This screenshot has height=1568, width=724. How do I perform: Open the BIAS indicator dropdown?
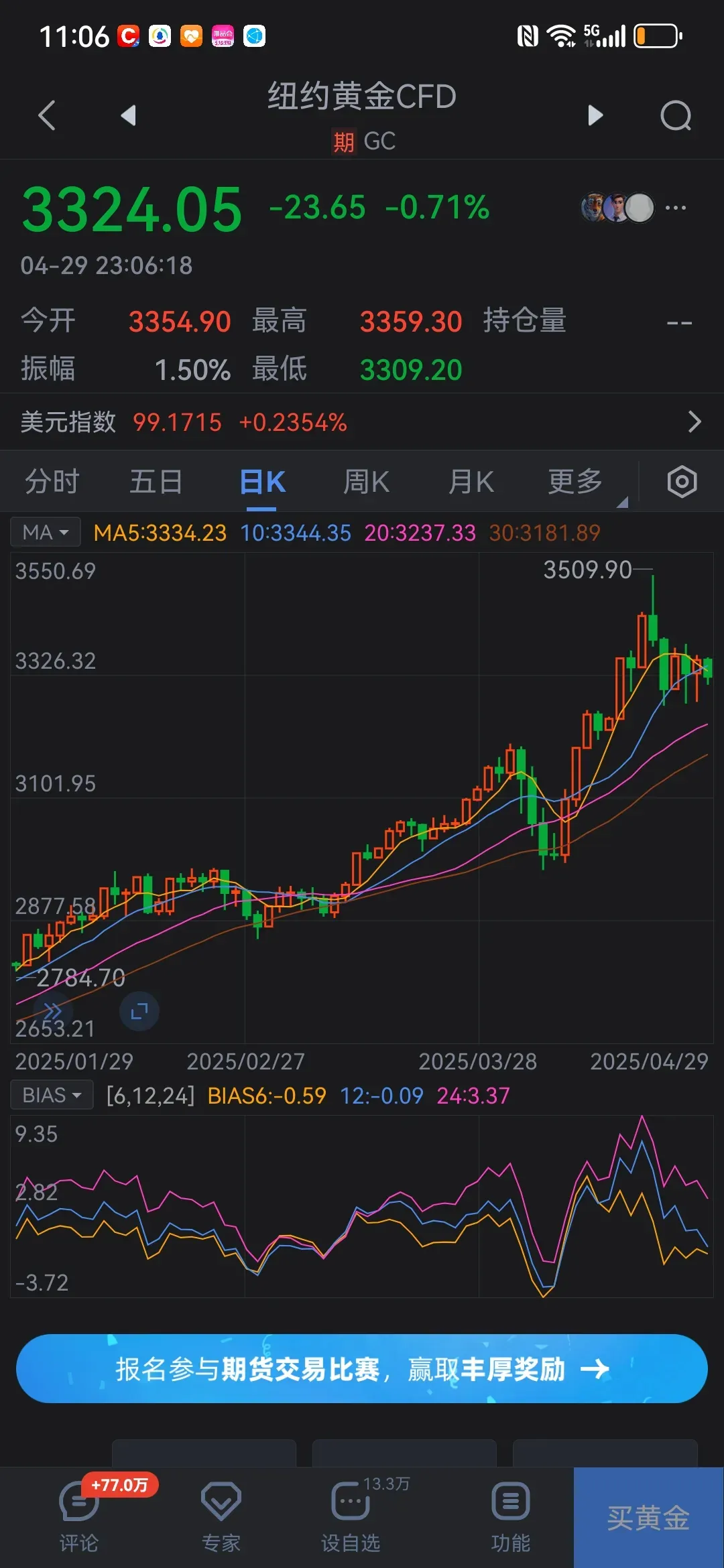coord(52,1096)
